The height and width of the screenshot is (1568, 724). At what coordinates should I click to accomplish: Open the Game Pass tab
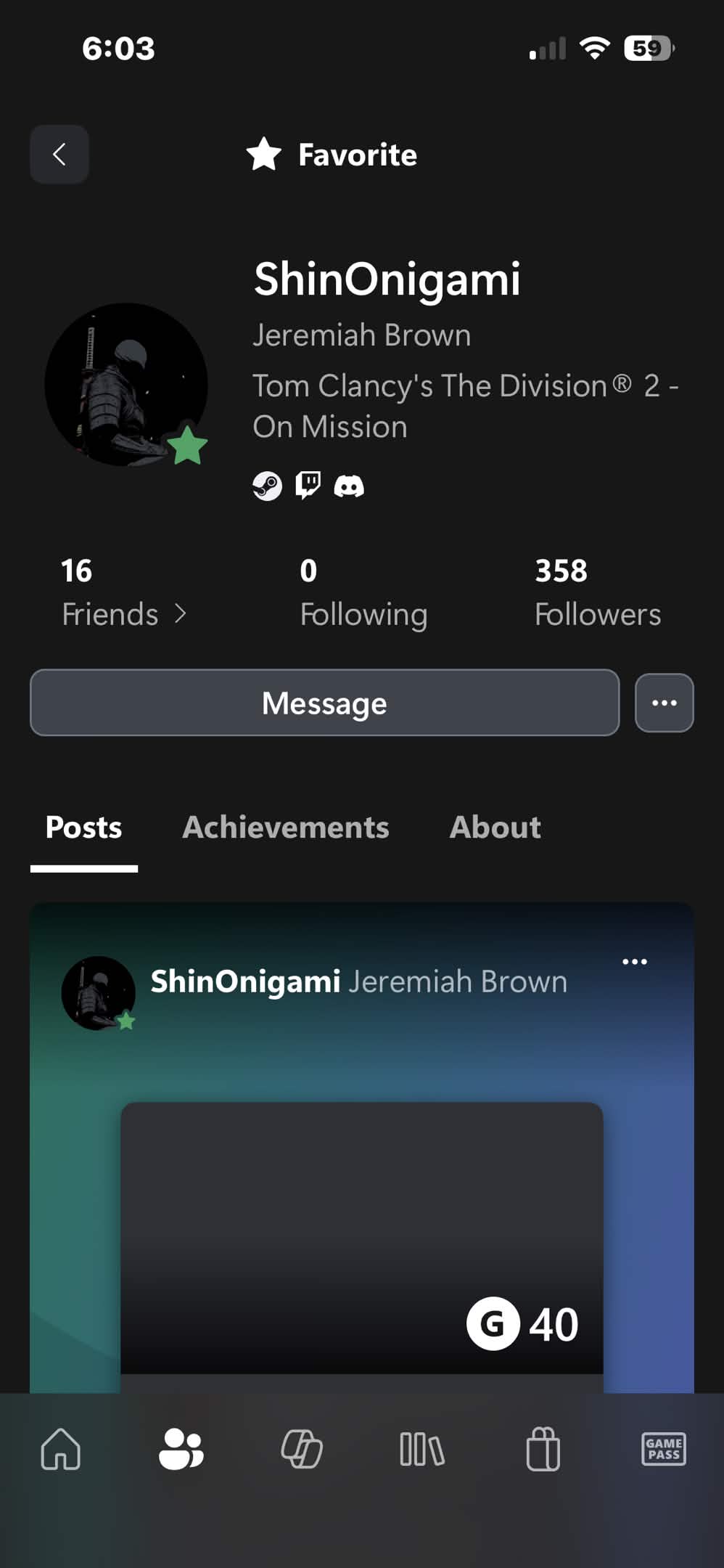[663, 1449]
